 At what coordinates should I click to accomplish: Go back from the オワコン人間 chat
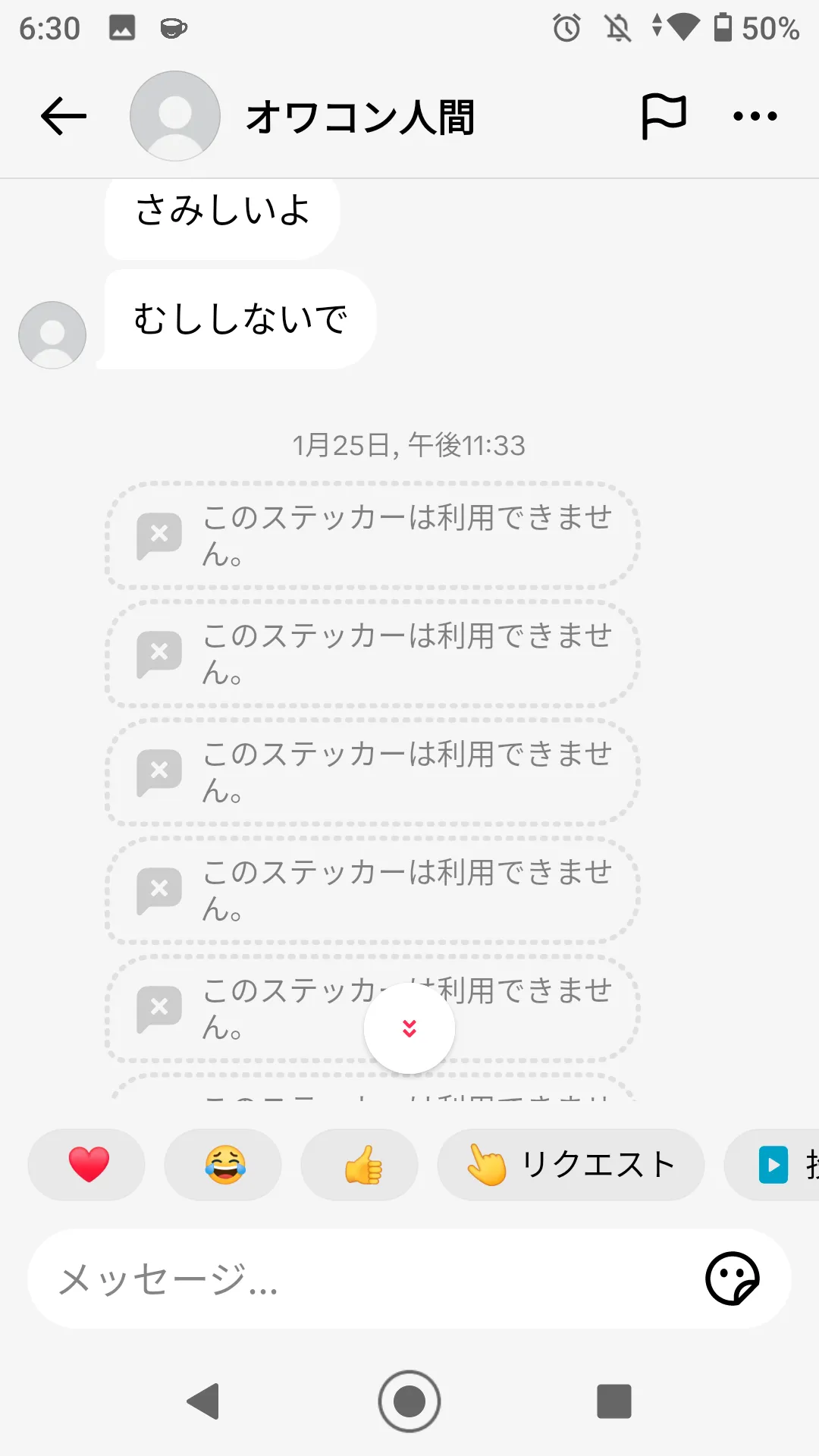64,117
